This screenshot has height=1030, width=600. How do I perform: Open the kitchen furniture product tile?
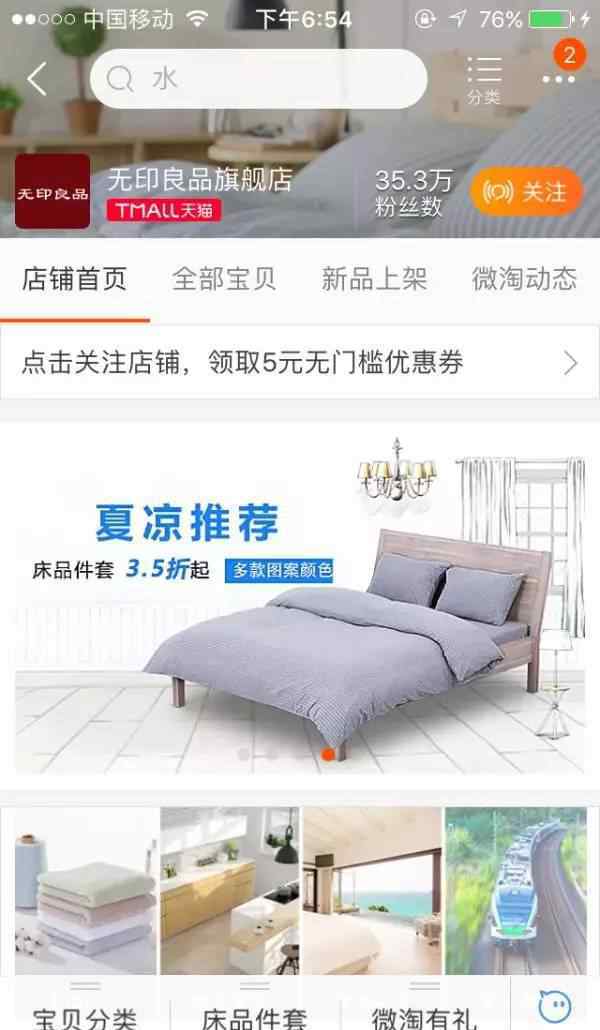(x=229, y=891)
